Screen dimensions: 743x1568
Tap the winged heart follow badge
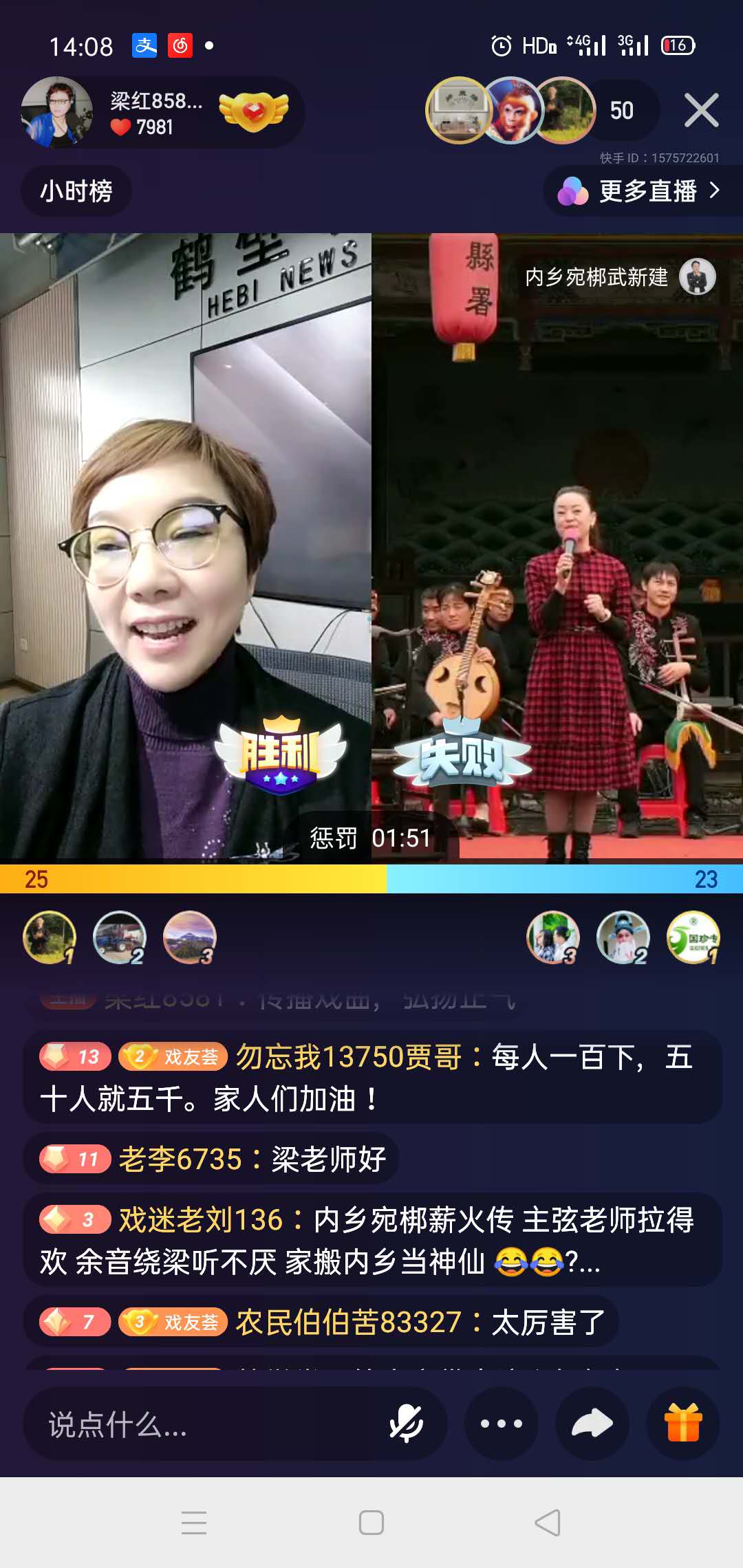coord(253,111)
